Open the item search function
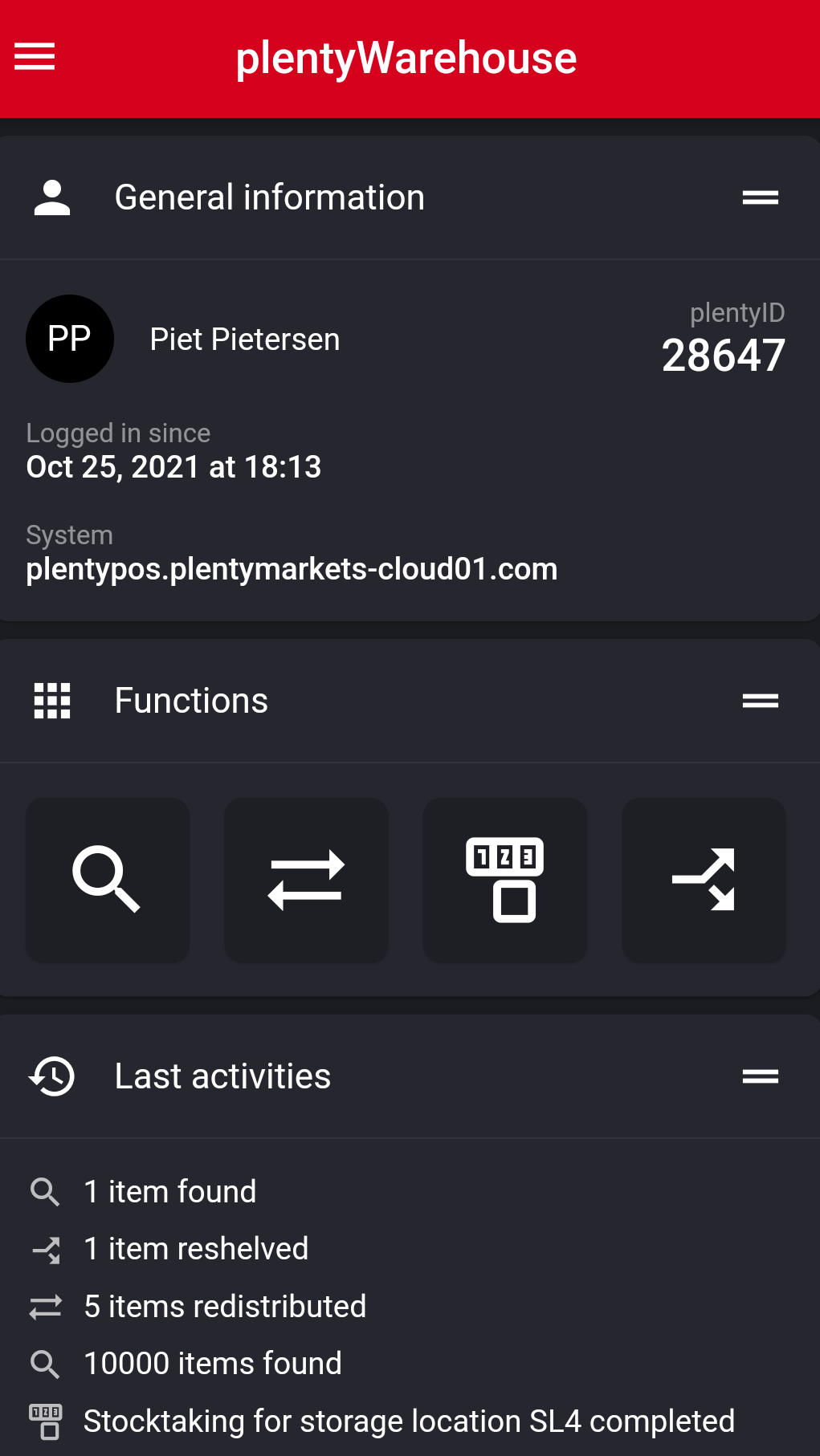Screen dimensions: 820x1456 (108, 880)
